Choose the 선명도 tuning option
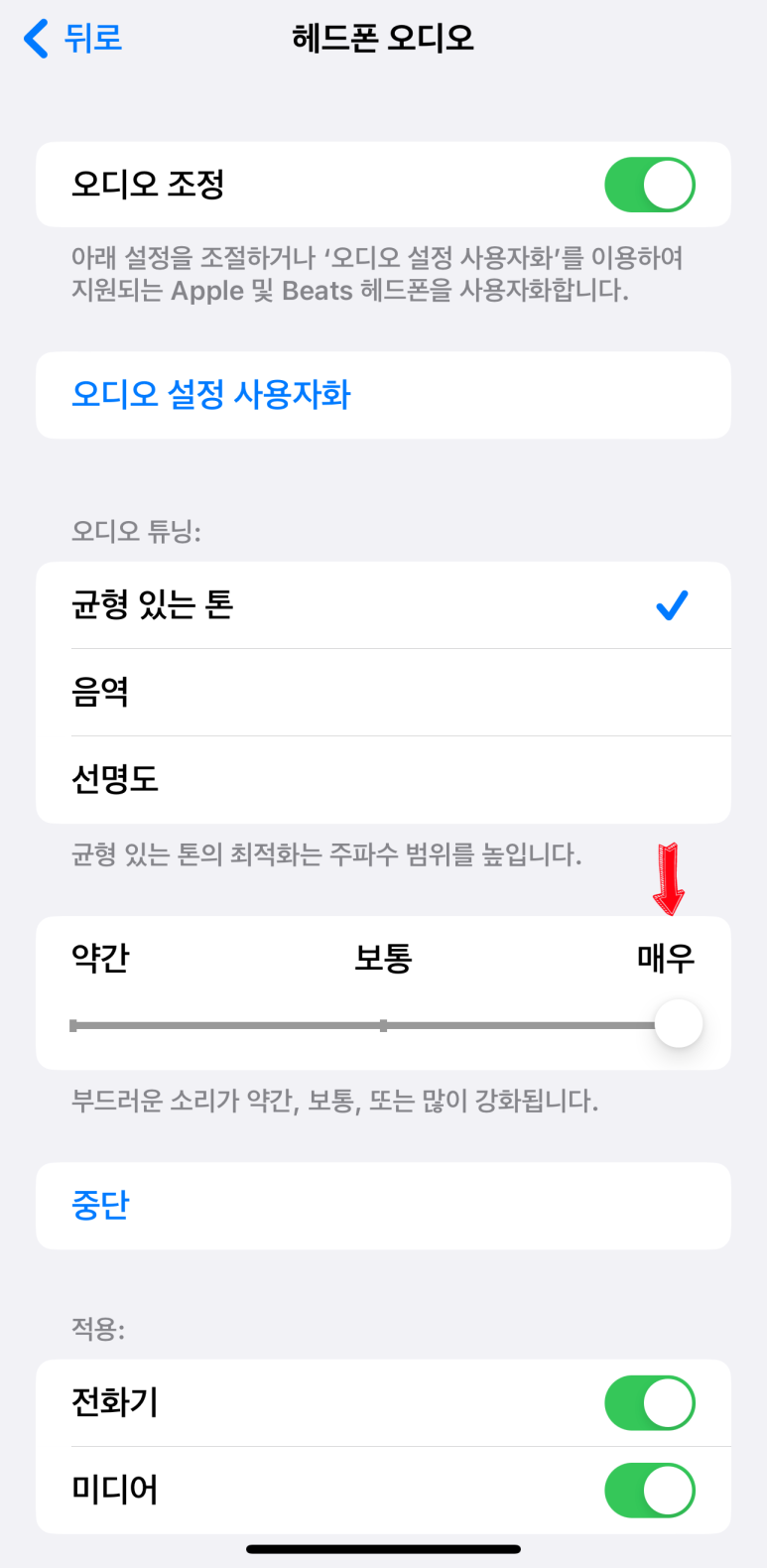 pyautogui.click(x=115, y=779)
